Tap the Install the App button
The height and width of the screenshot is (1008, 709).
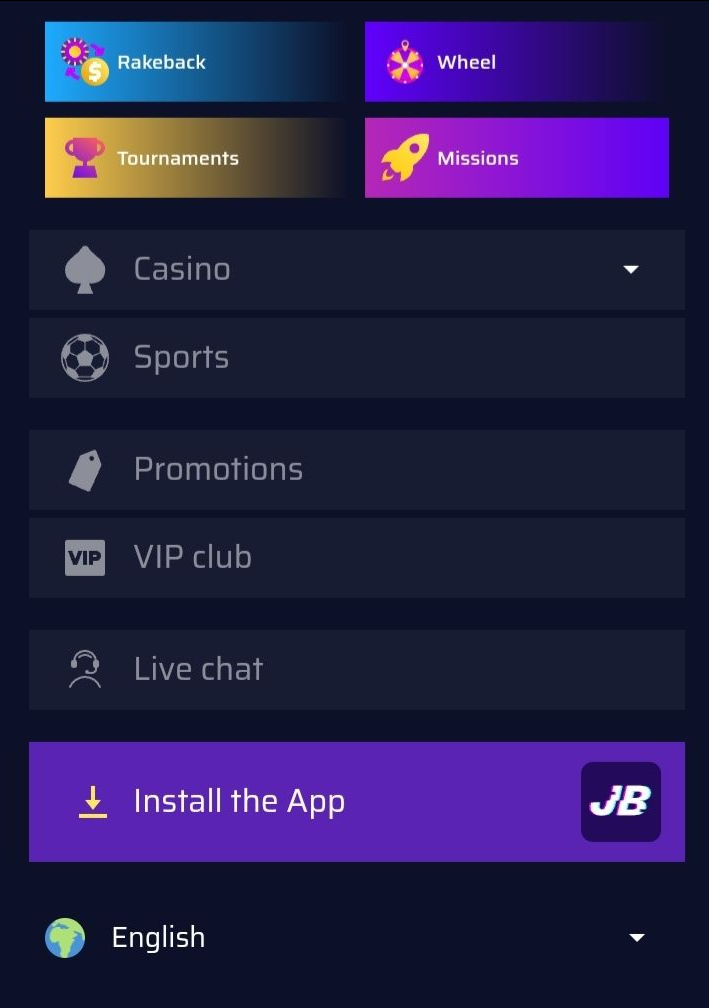click(356, 801)
